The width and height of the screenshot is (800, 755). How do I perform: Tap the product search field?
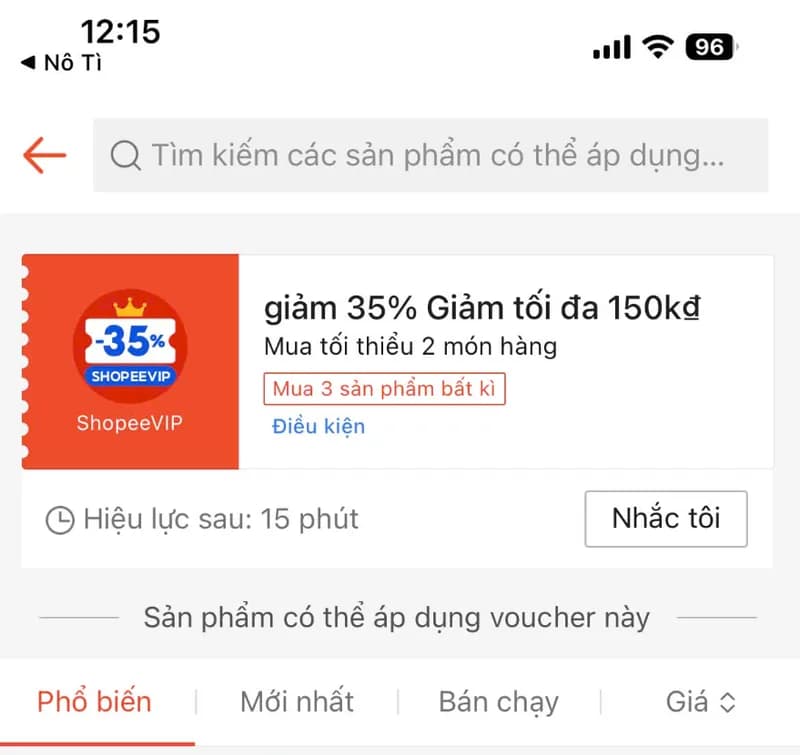[430, 155]
